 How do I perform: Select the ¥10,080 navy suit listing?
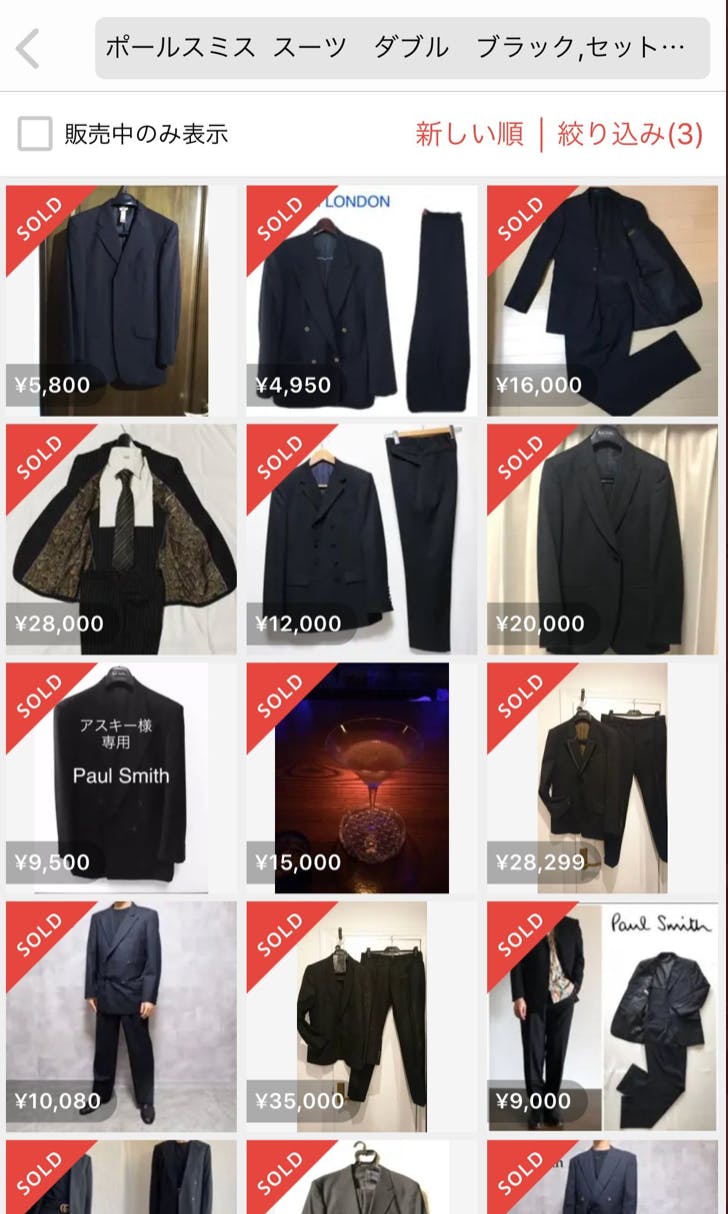(122, 1016)
